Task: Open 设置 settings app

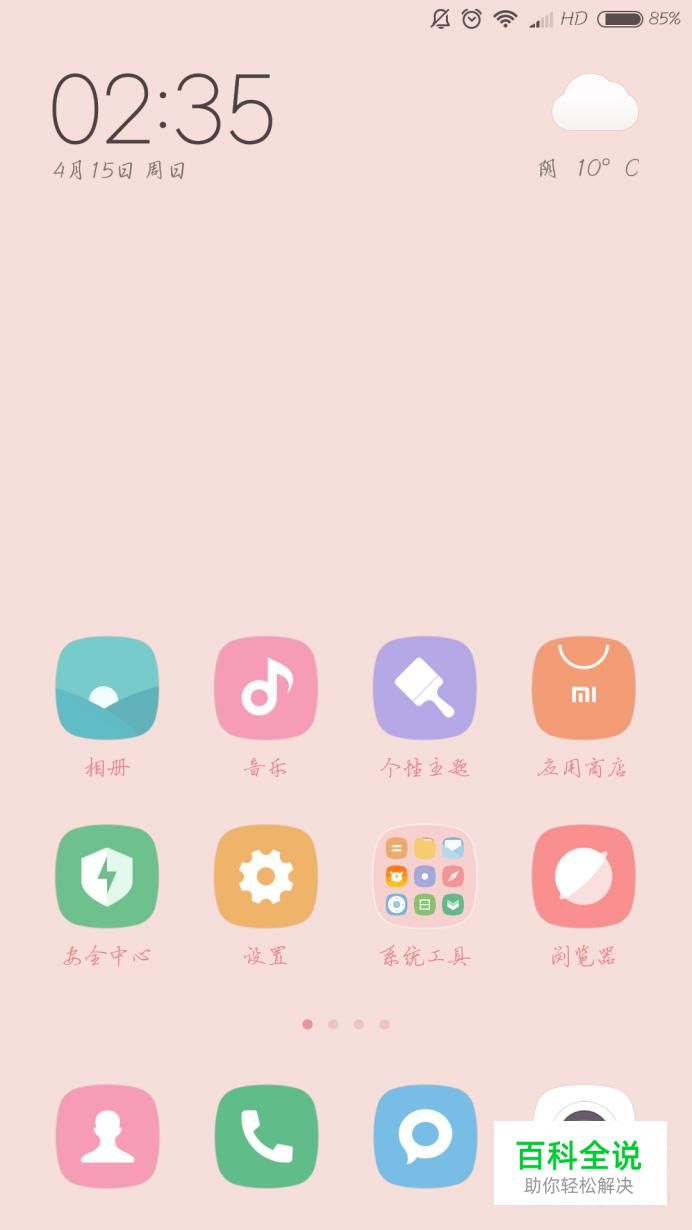Action: [x=266, y=876]
